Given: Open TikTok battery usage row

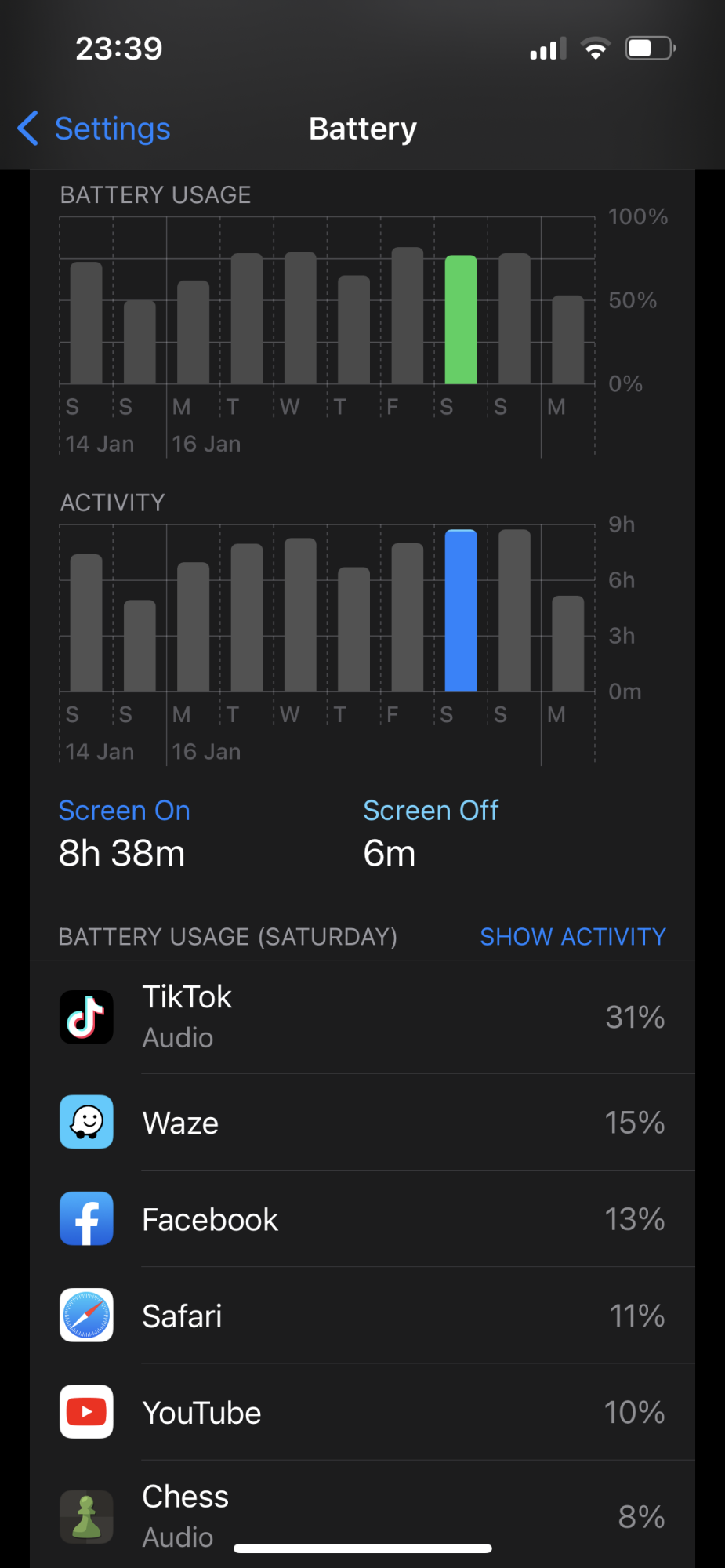Looking at the screenshot, I should tap(362, 1017).
